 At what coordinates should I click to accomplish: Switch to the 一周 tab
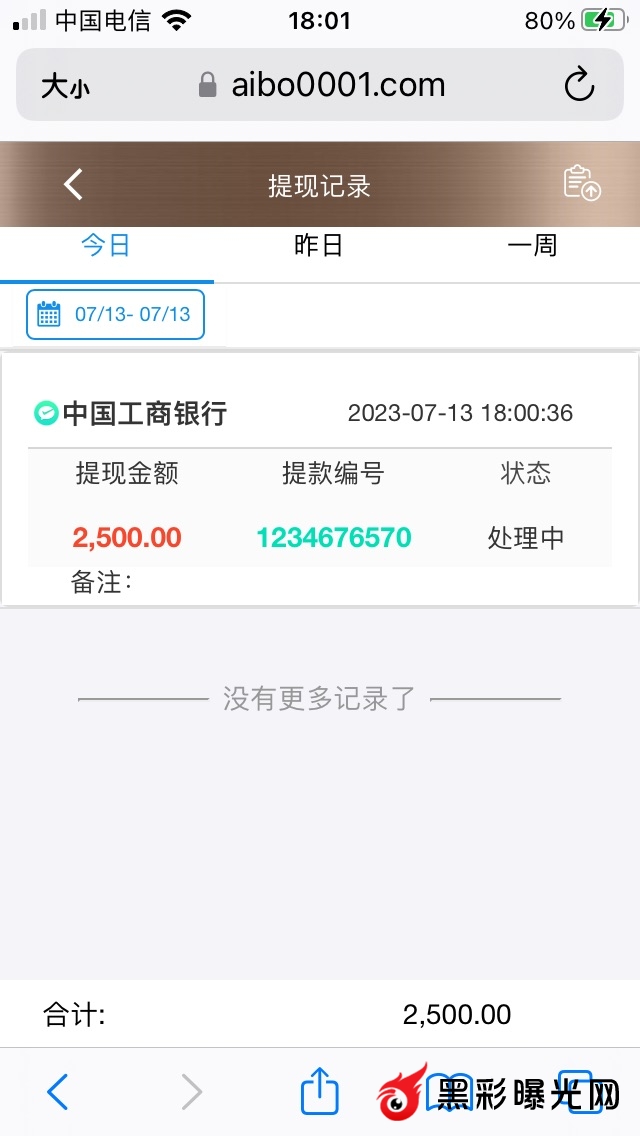532,246
